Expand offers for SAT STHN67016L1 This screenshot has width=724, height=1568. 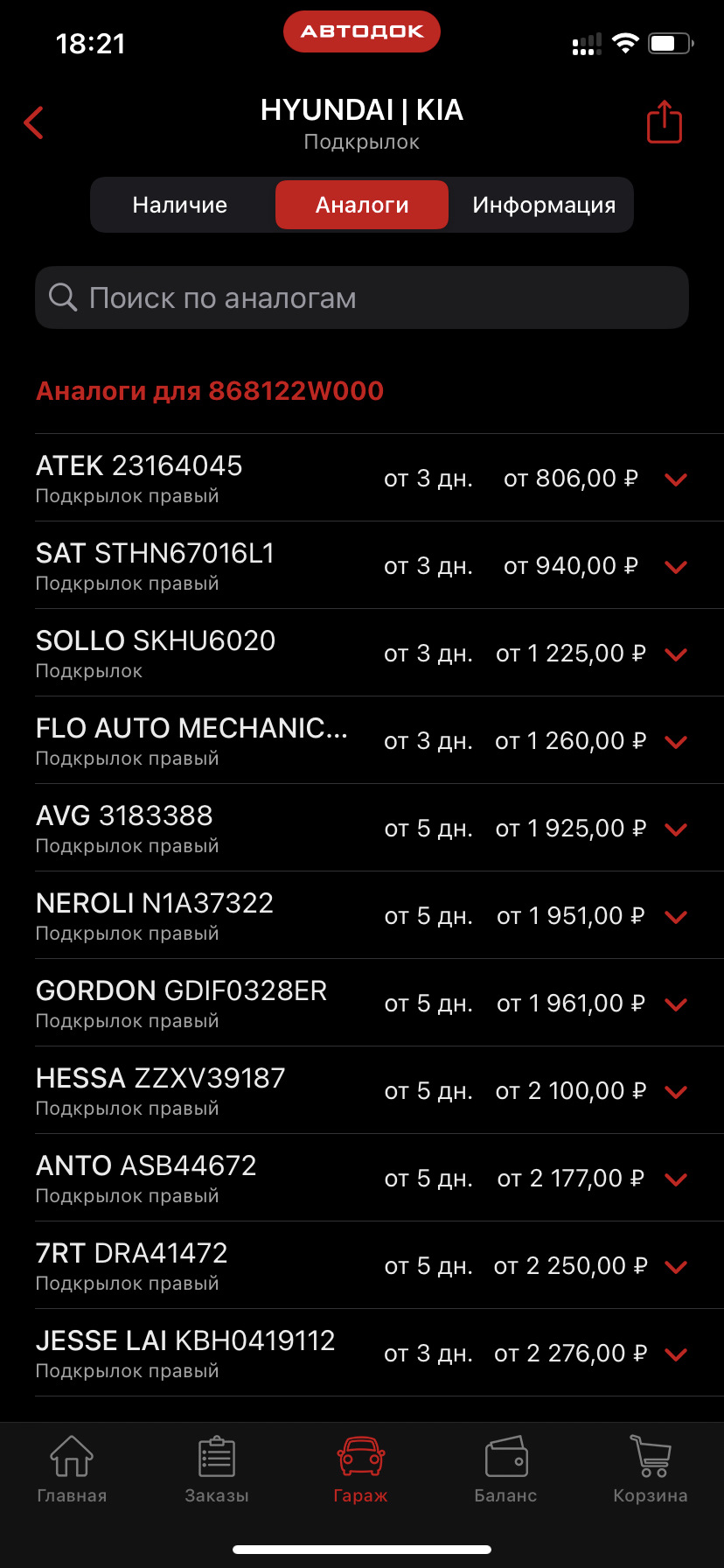click(x=676, y=566)
